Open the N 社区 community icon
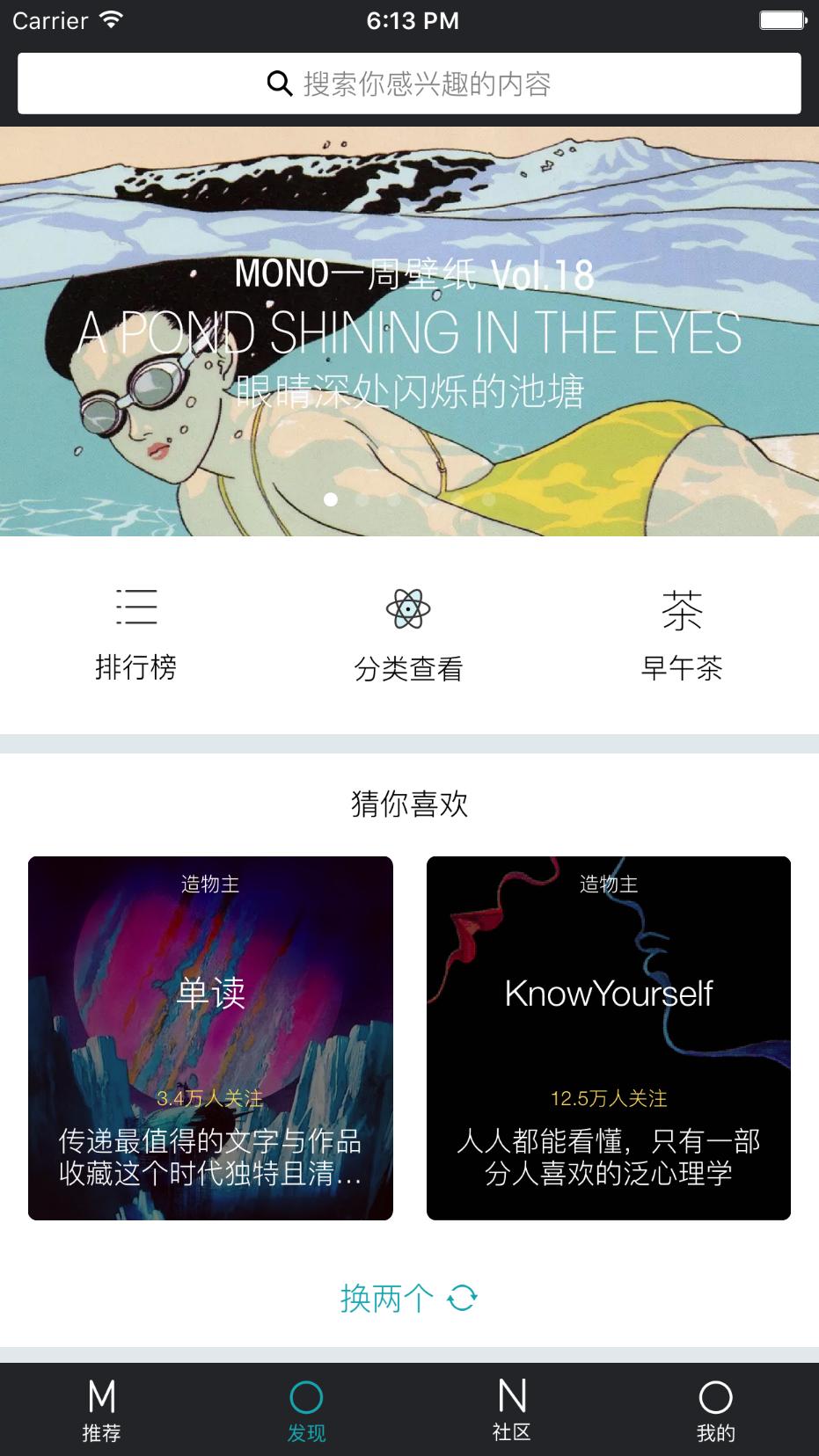Viewport: 819px width, 1456px height. (511, 1398)
